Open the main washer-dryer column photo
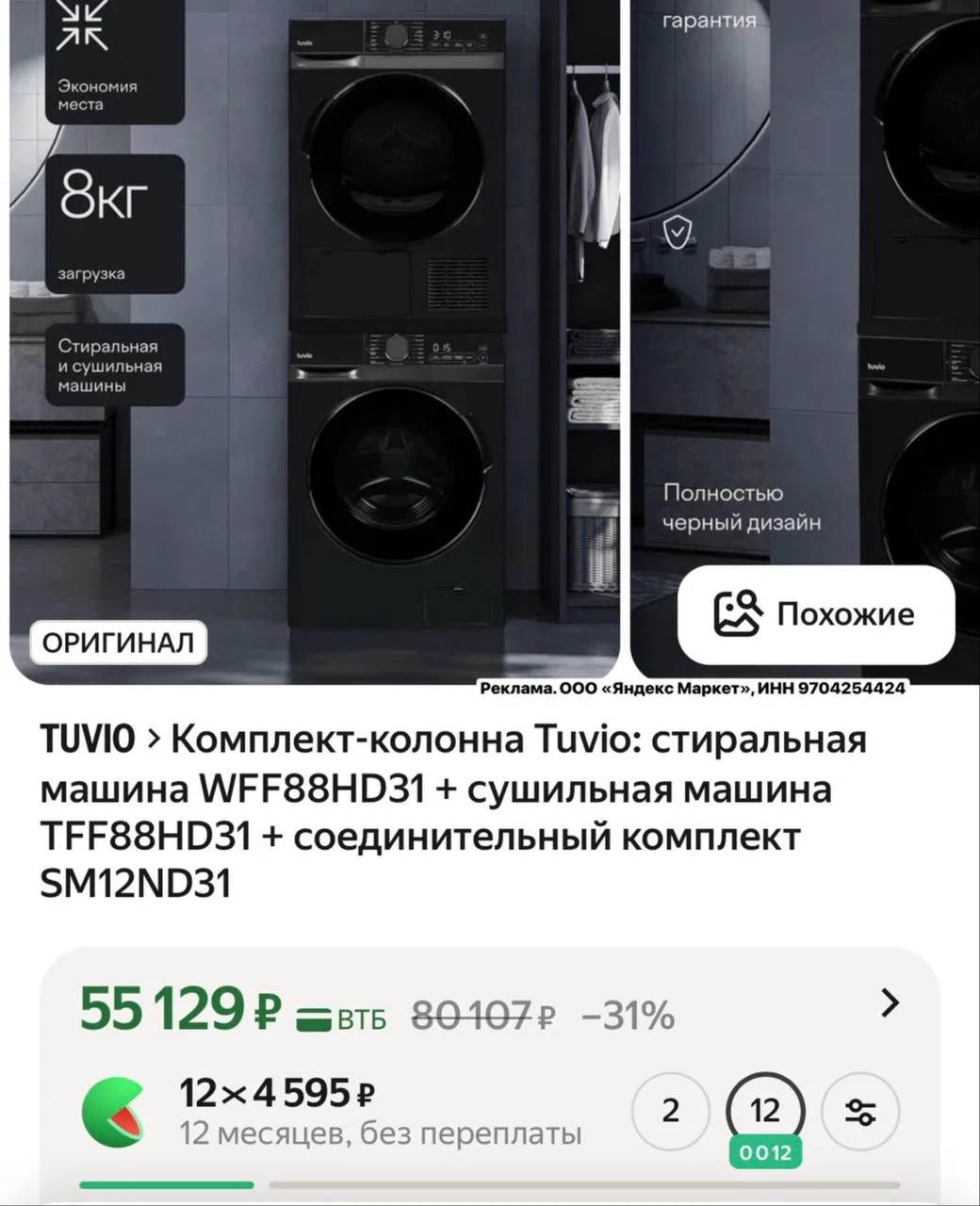This screenshot has width=980, height=1206. [377, 339]
